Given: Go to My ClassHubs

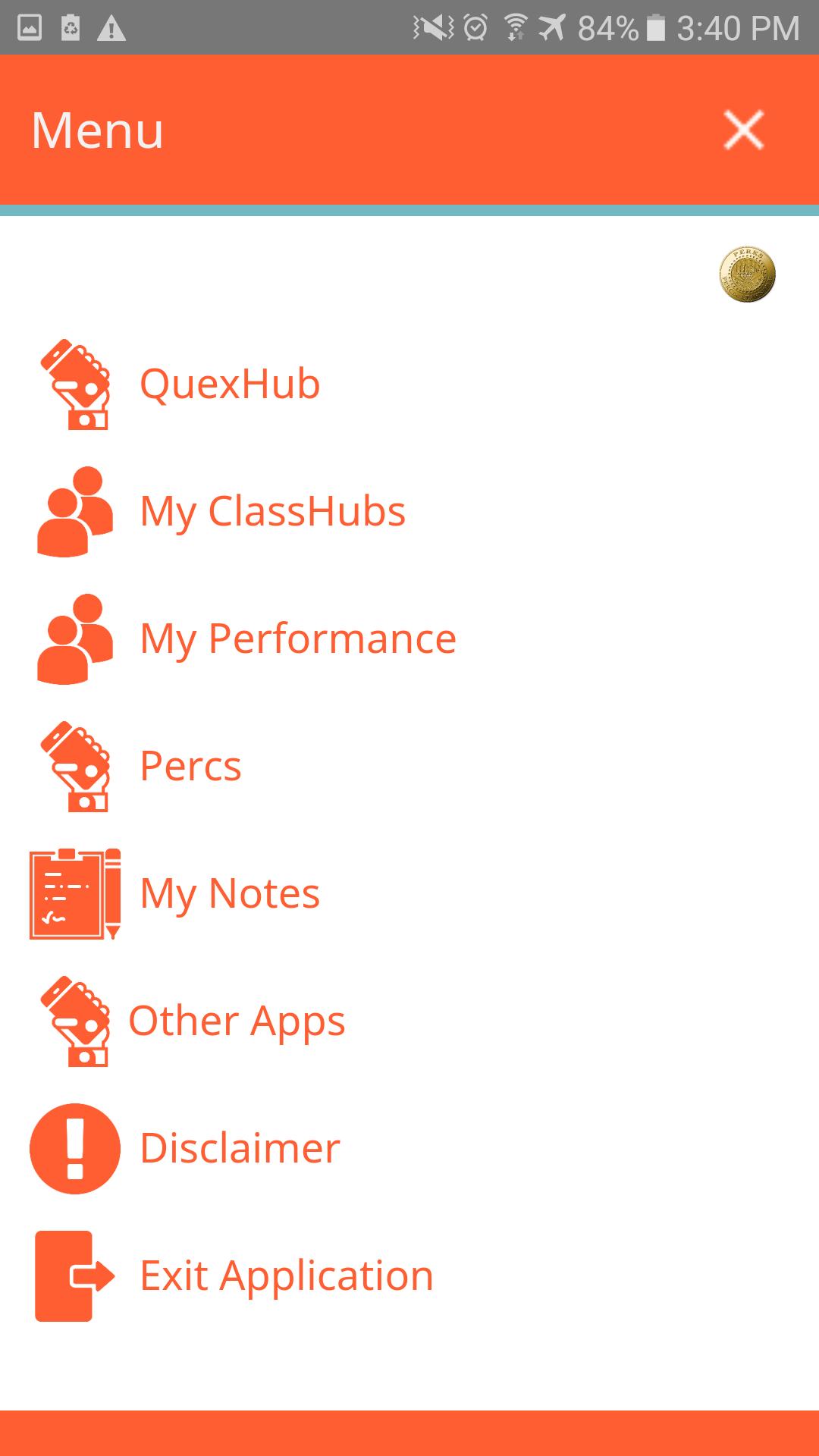Looking at the screenshot, I should coord(272,511).
